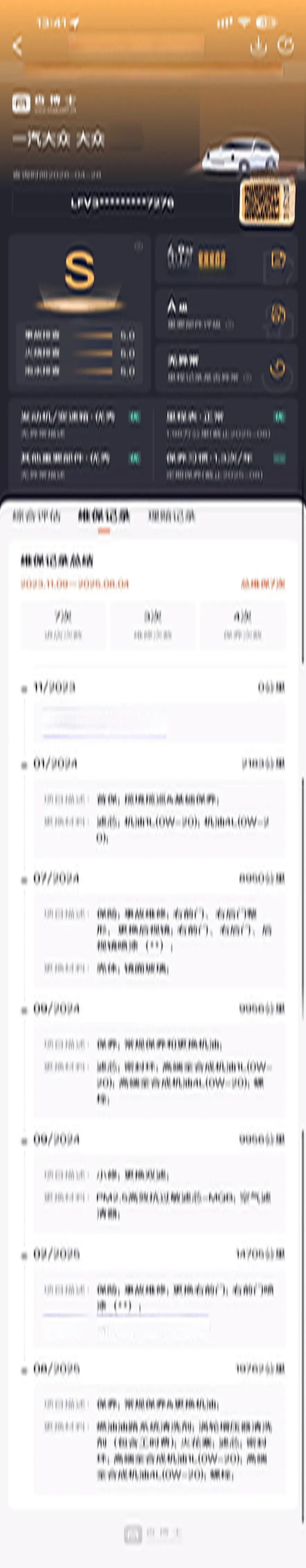
Task: Open the info icon beside 里程记录是否异常
Action: tap(247, 378)
